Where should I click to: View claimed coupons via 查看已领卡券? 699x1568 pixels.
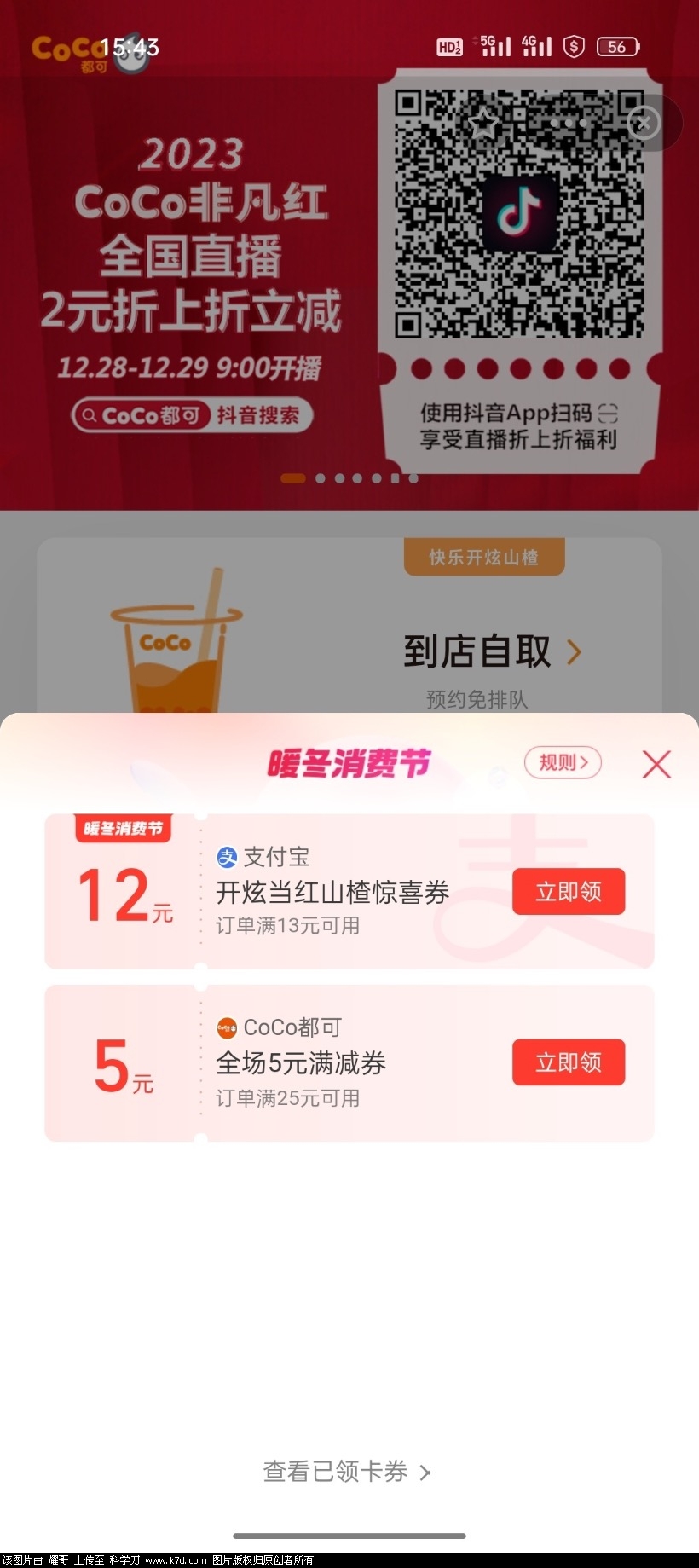tap(347, 1472)
